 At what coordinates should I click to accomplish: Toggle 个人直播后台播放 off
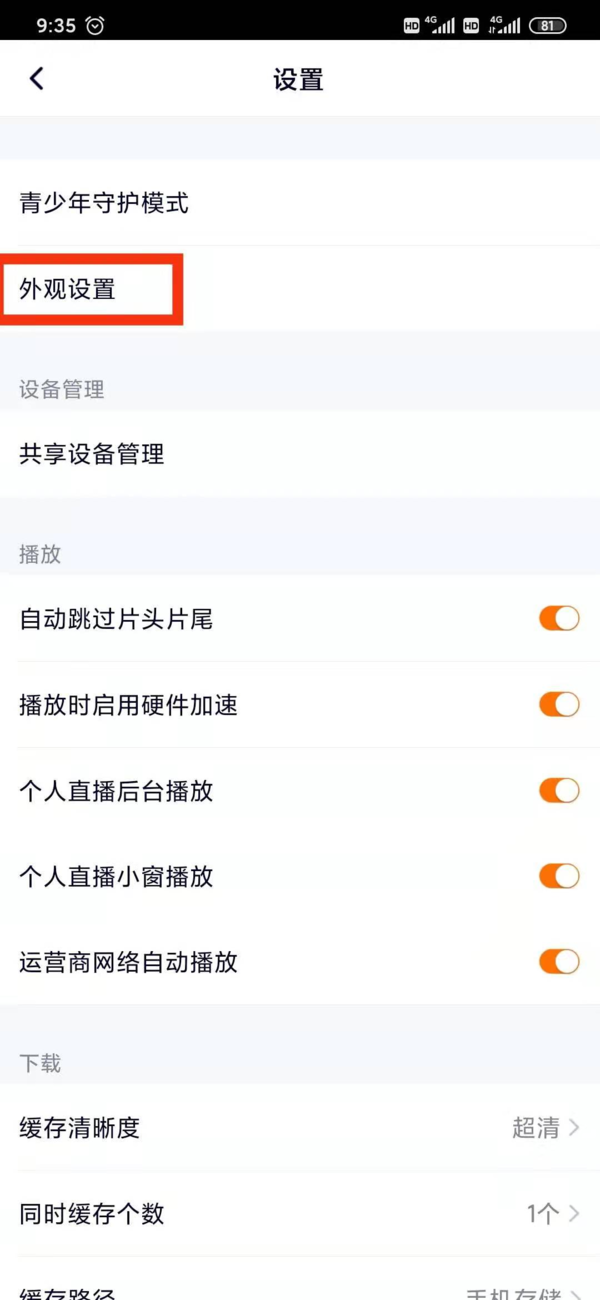click(559, 791)
